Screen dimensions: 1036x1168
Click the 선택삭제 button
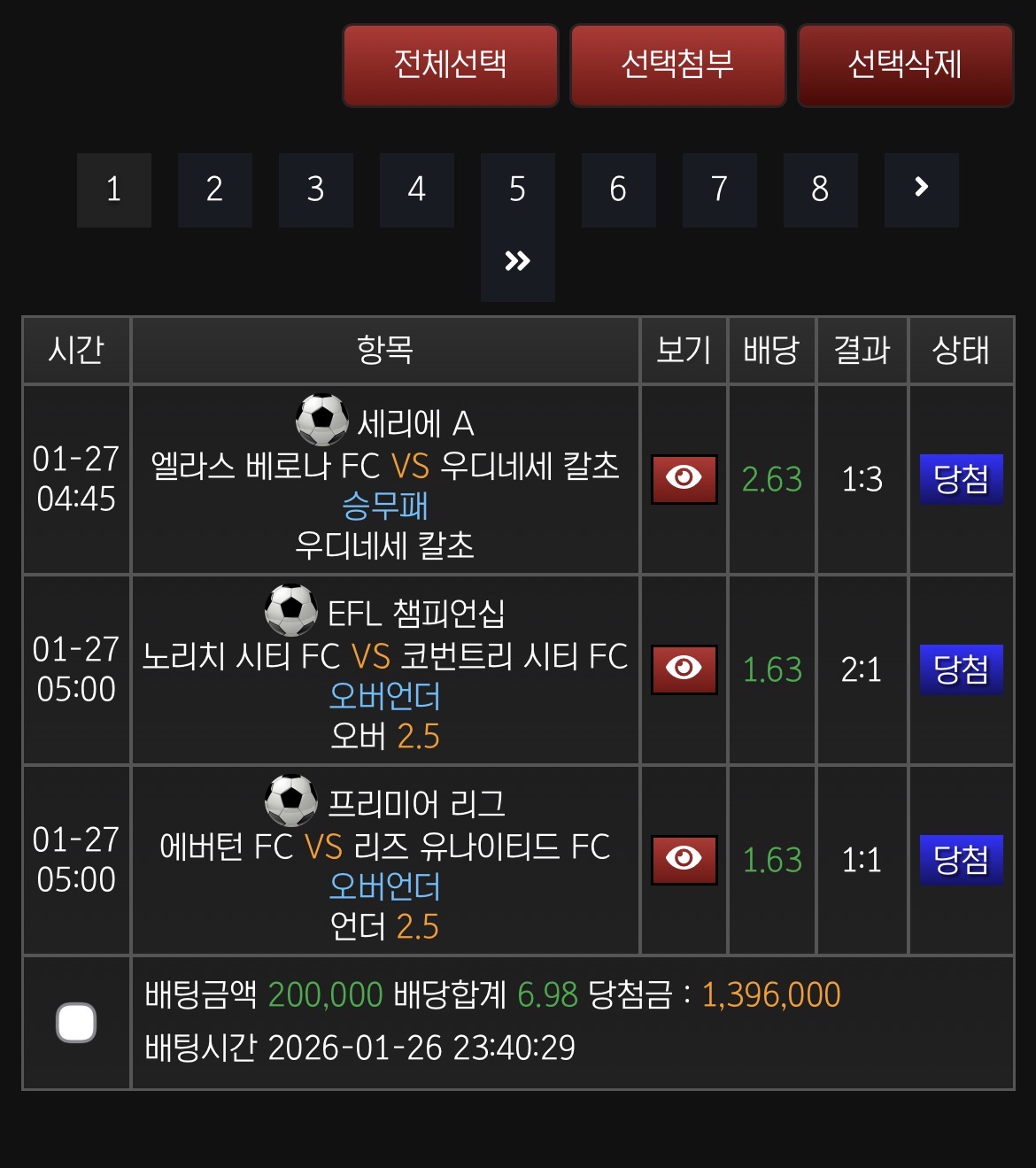(x=906, y=66)
